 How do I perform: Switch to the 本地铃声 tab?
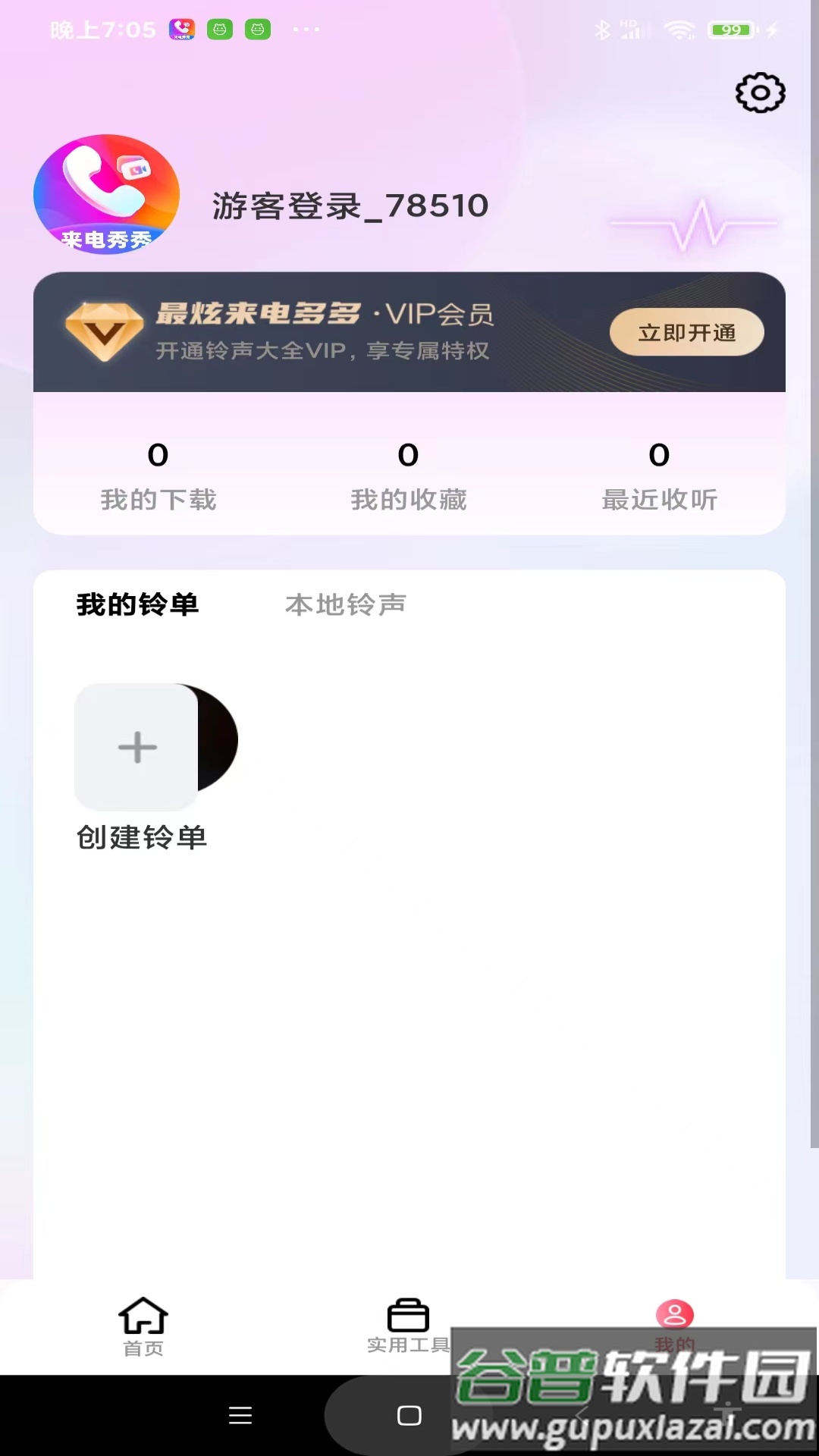pos(345,604)
